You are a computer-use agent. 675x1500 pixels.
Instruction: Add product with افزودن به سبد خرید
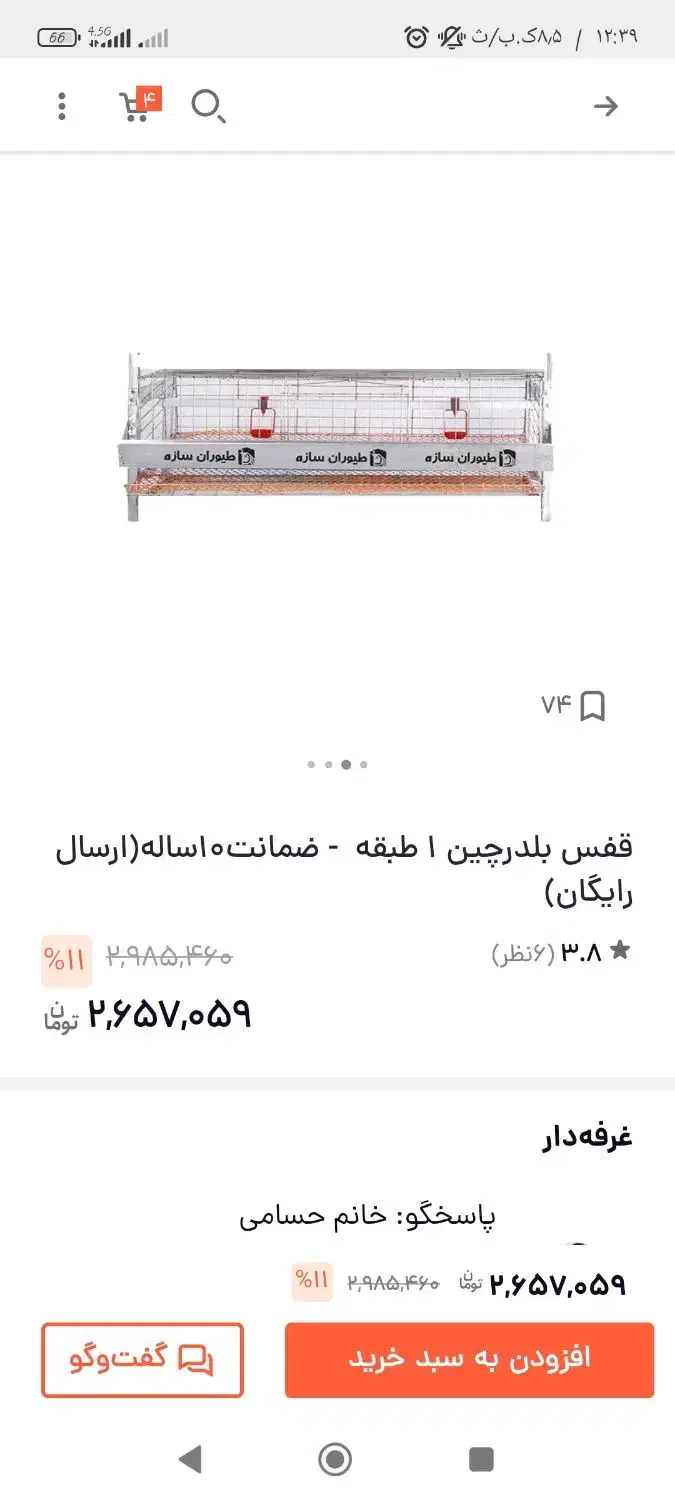point(469,1359)
